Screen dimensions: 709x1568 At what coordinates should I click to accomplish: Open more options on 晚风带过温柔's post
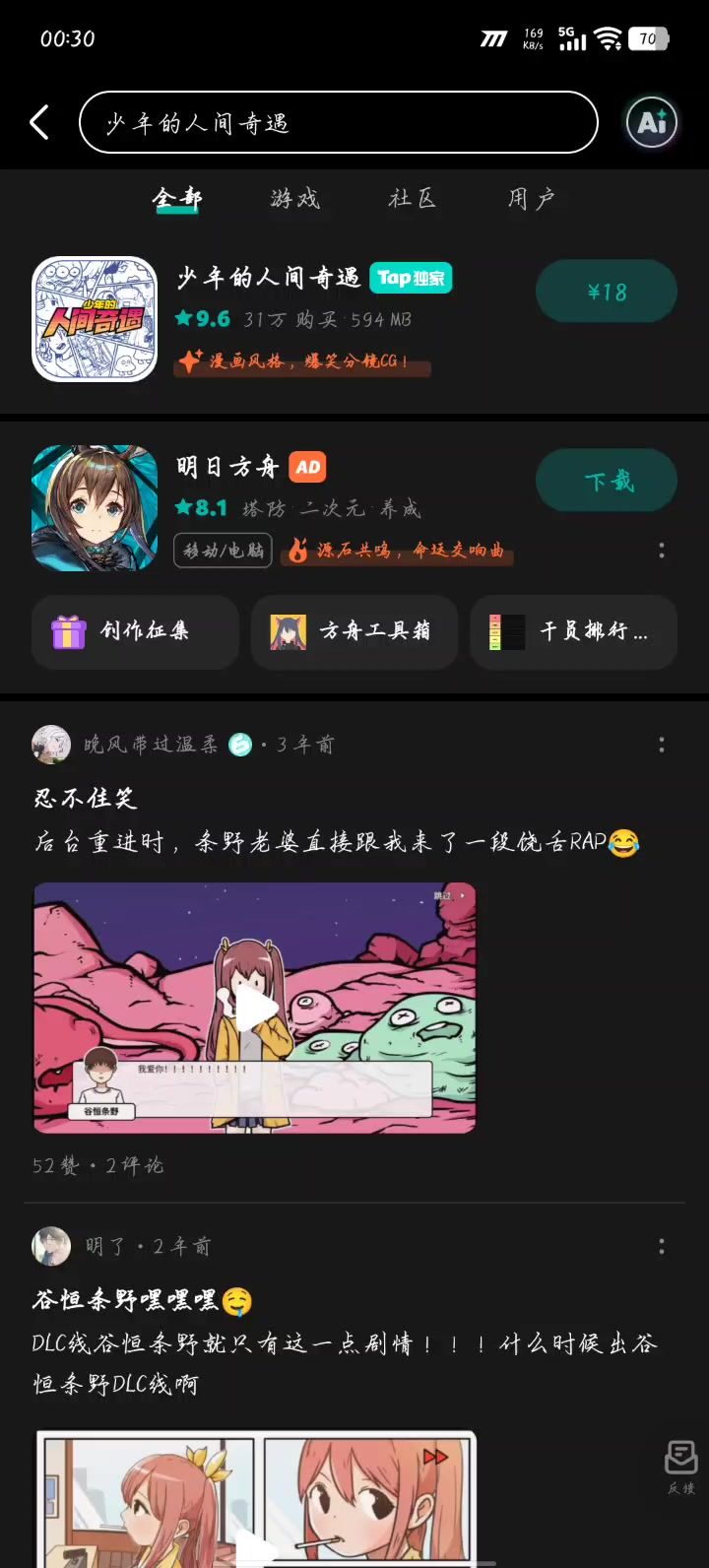[661, 745]
